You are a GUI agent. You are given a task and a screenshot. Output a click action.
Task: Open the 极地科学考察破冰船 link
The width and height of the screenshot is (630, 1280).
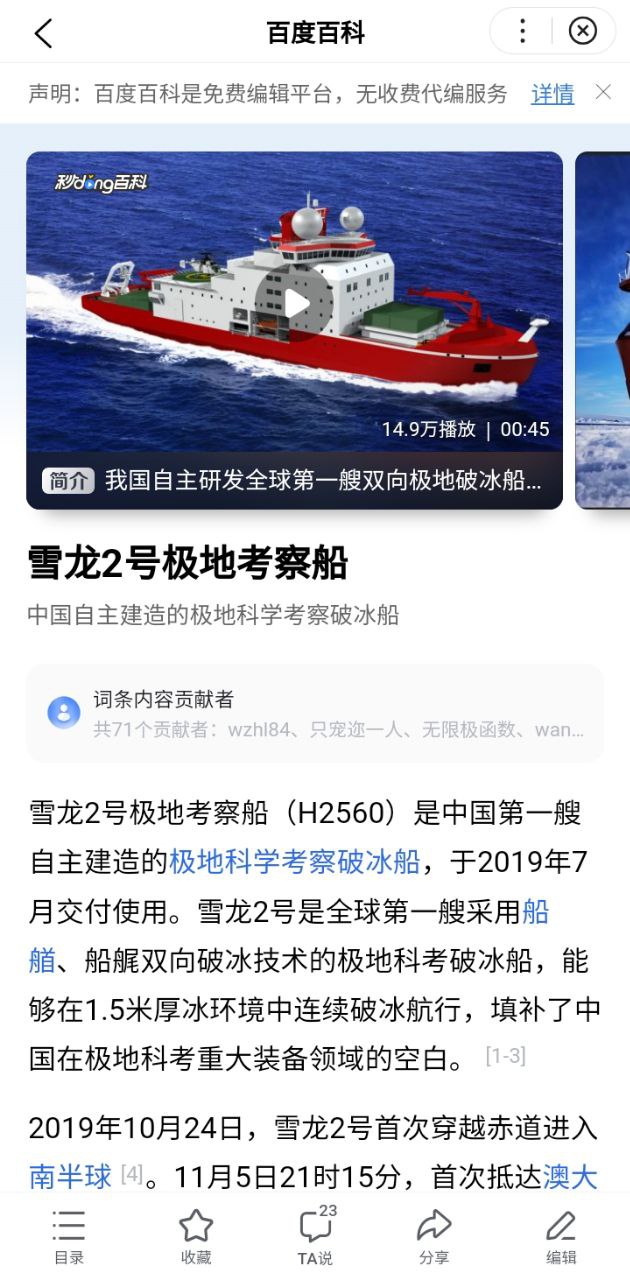pyautogui.click(x=294, y=862)
